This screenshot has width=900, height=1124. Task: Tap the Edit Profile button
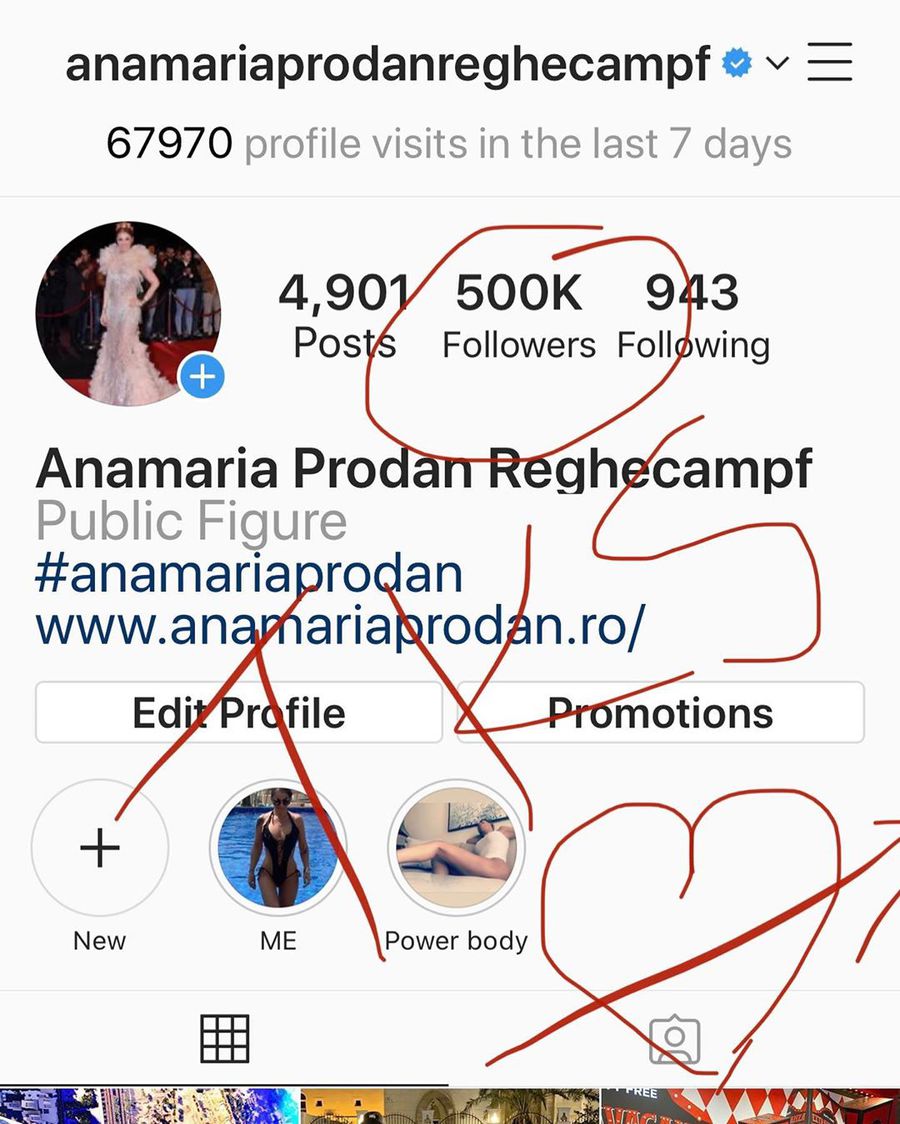pyautogui.click(x=239, y=713)
